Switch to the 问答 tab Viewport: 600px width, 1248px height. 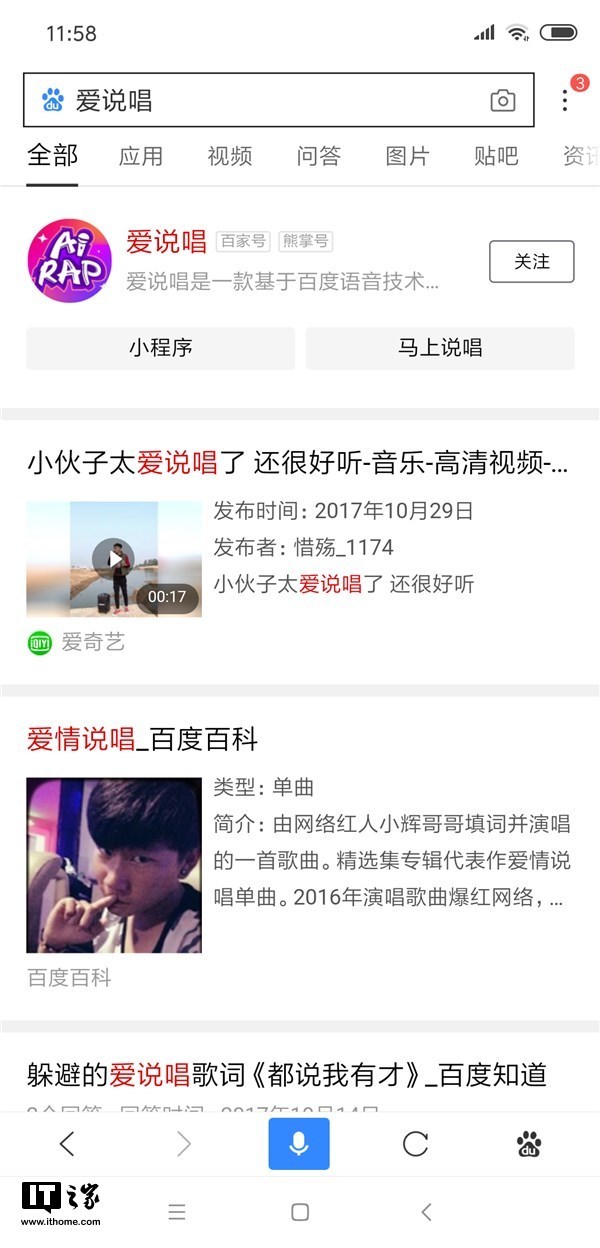point(319,156)
